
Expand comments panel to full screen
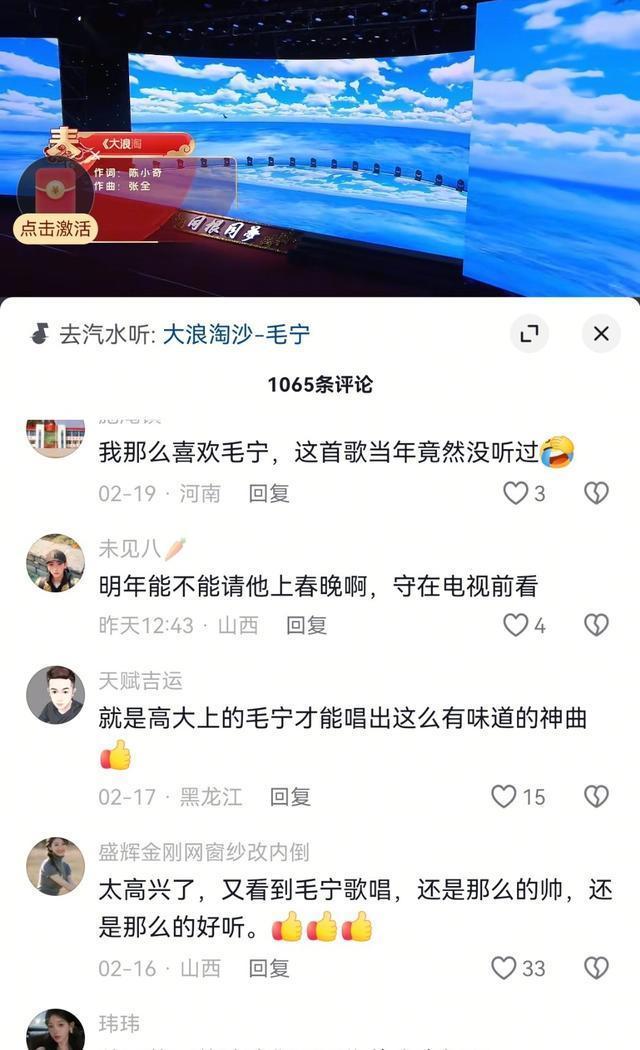click(529, 334)
